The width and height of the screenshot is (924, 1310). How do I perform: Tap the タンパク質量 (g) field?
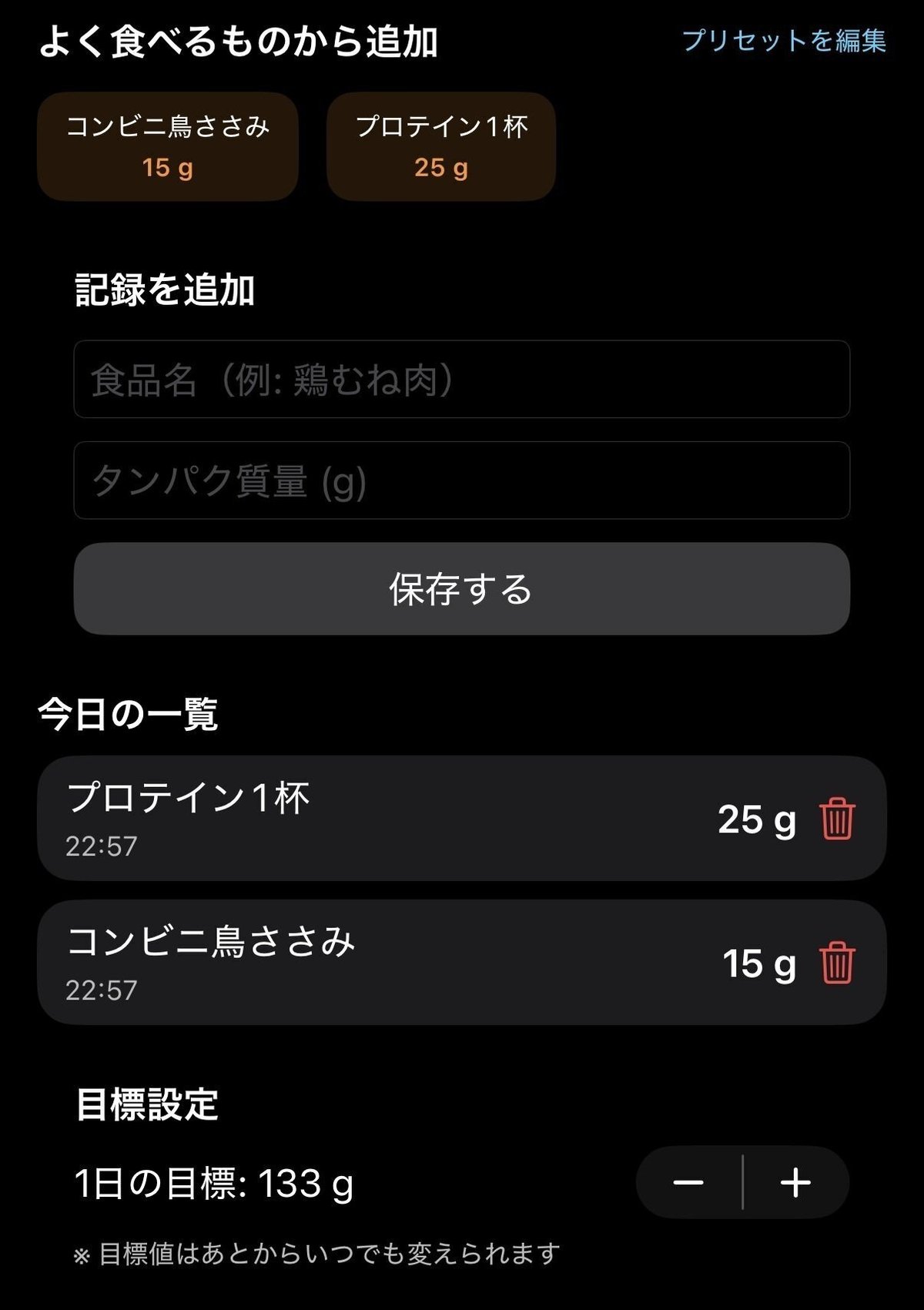tap(462, 481)
